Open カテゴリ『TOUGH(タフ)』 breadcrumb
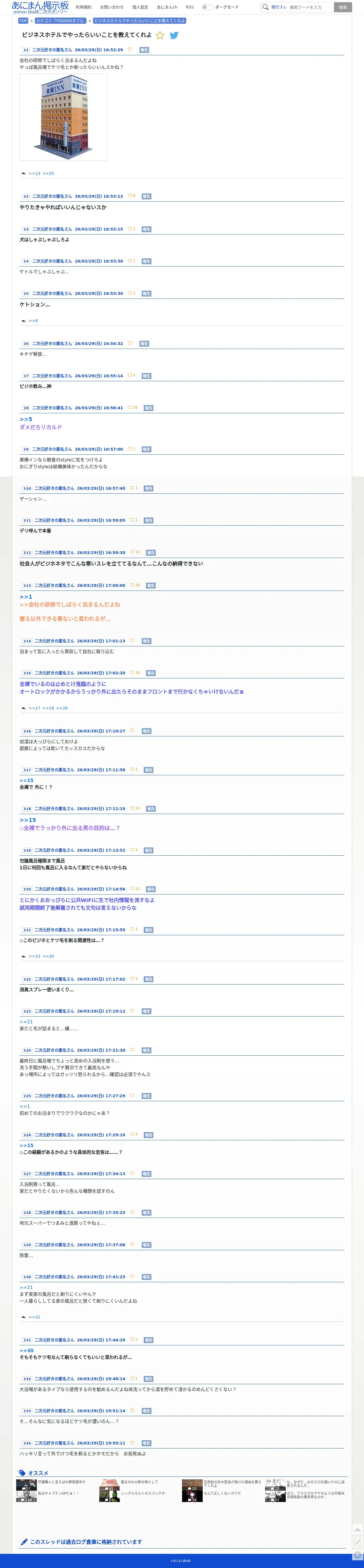Image resolution: width=364 pixels, height=1568 pixels. pyautogui.click(x=60, y=21)
